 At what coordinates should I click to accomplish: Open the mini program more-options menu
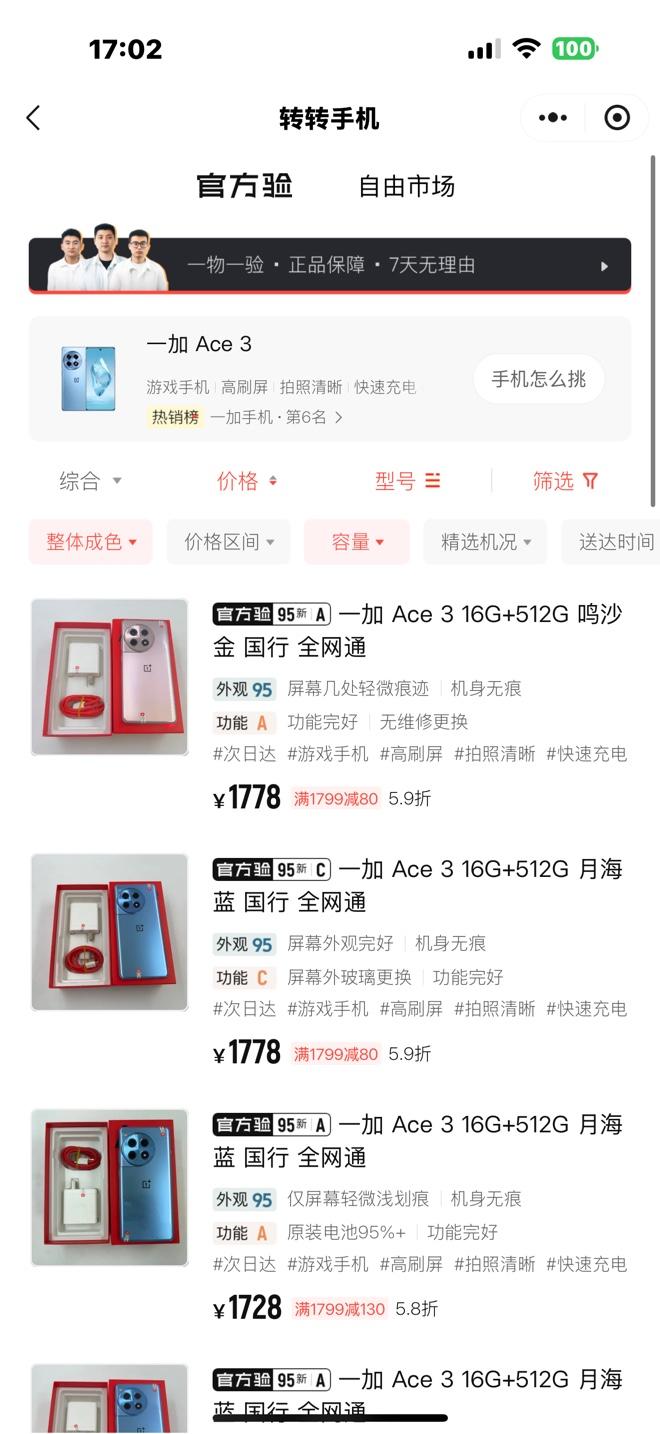click(x=552, y=118)
